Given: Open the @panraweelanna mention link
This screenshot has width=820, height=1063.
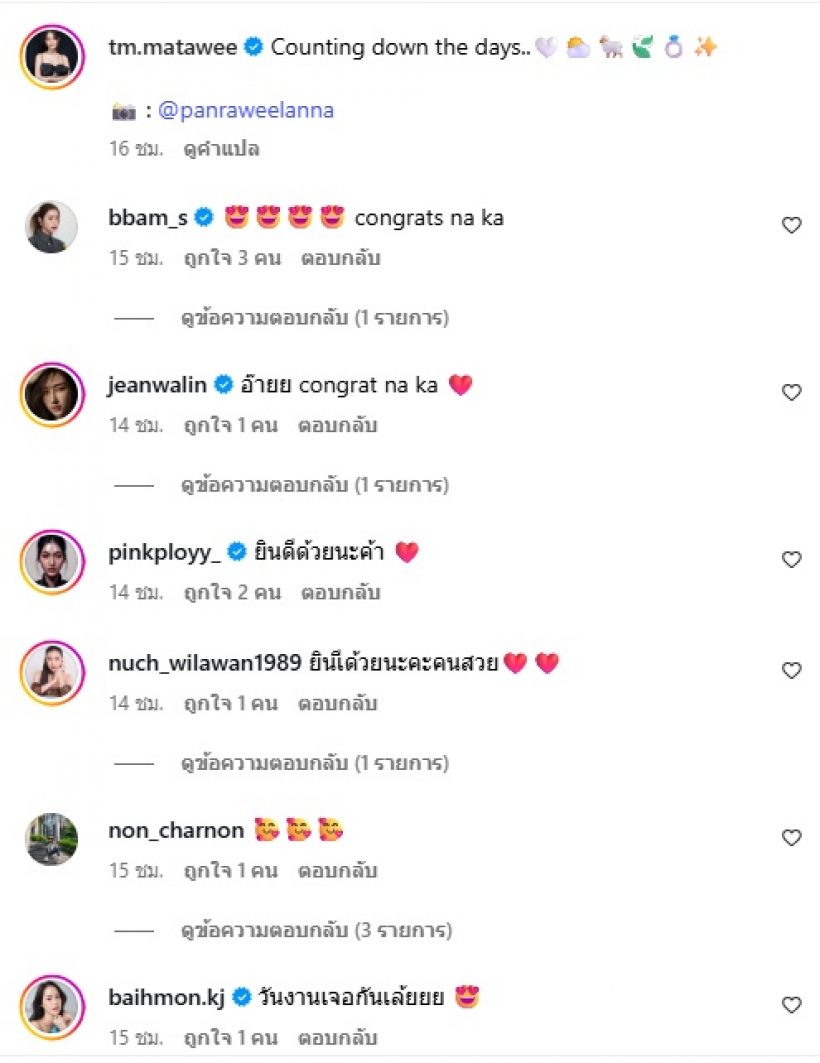Looking at the screenshot, I should 246,111.
